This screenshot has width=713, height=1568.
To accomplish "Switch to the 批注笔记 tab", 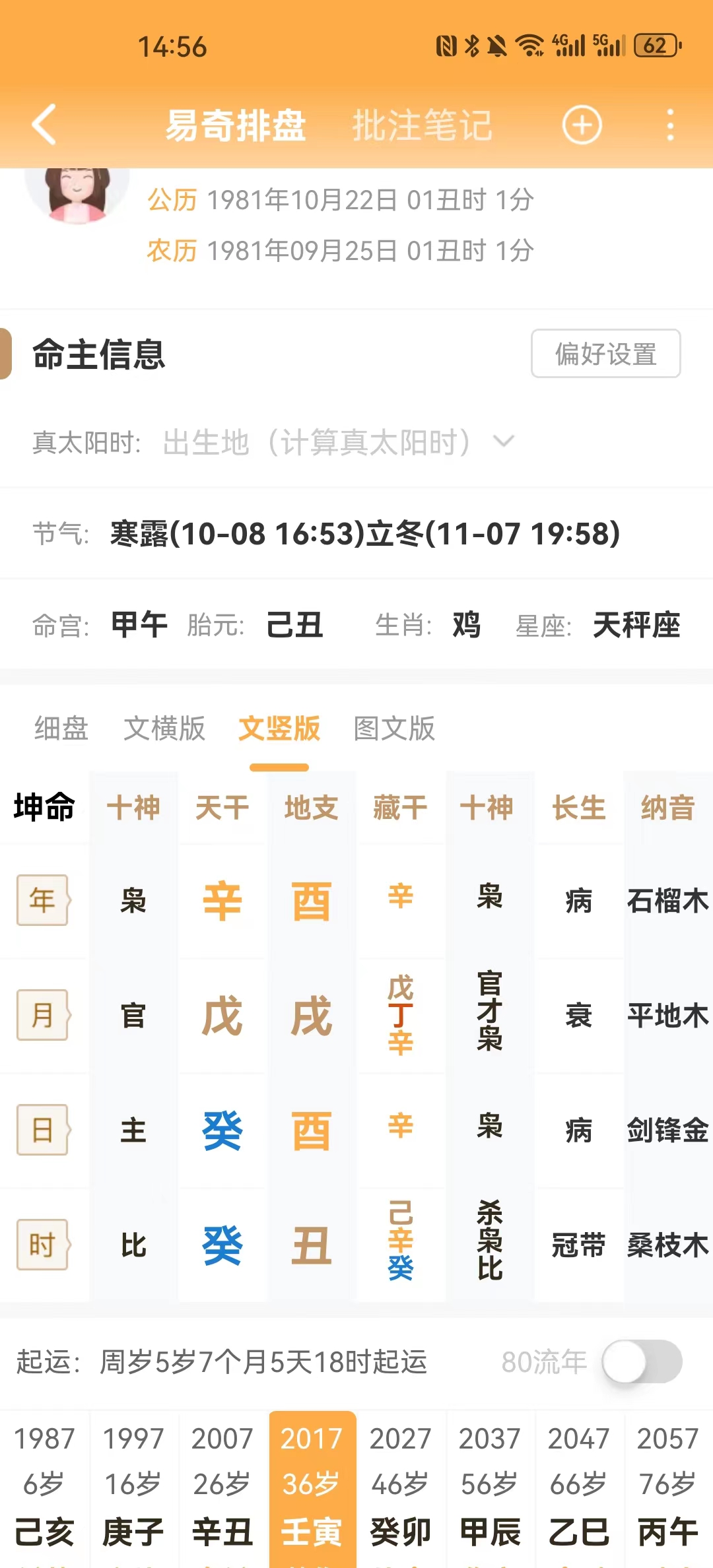I will [423, 125].
